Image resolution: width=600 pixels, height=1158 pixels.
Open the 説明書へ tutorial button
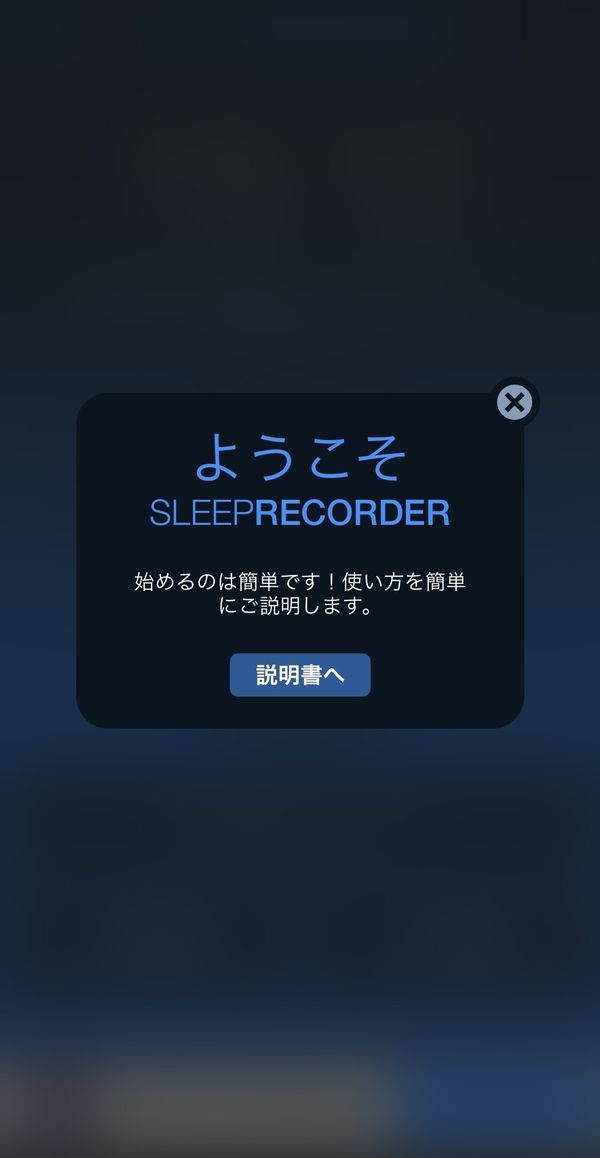pyautogui.click(x=300, y=674)
